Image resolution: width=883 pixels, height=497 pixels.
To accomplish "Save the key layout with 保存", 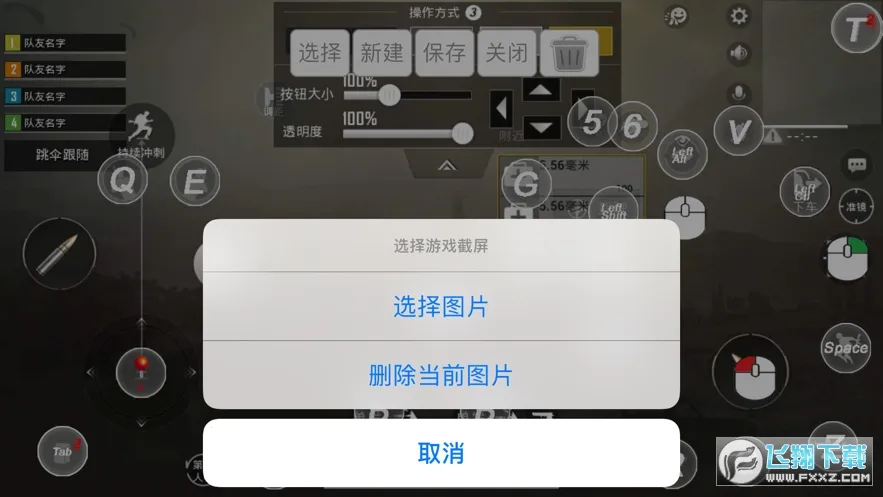I will 445,52.
